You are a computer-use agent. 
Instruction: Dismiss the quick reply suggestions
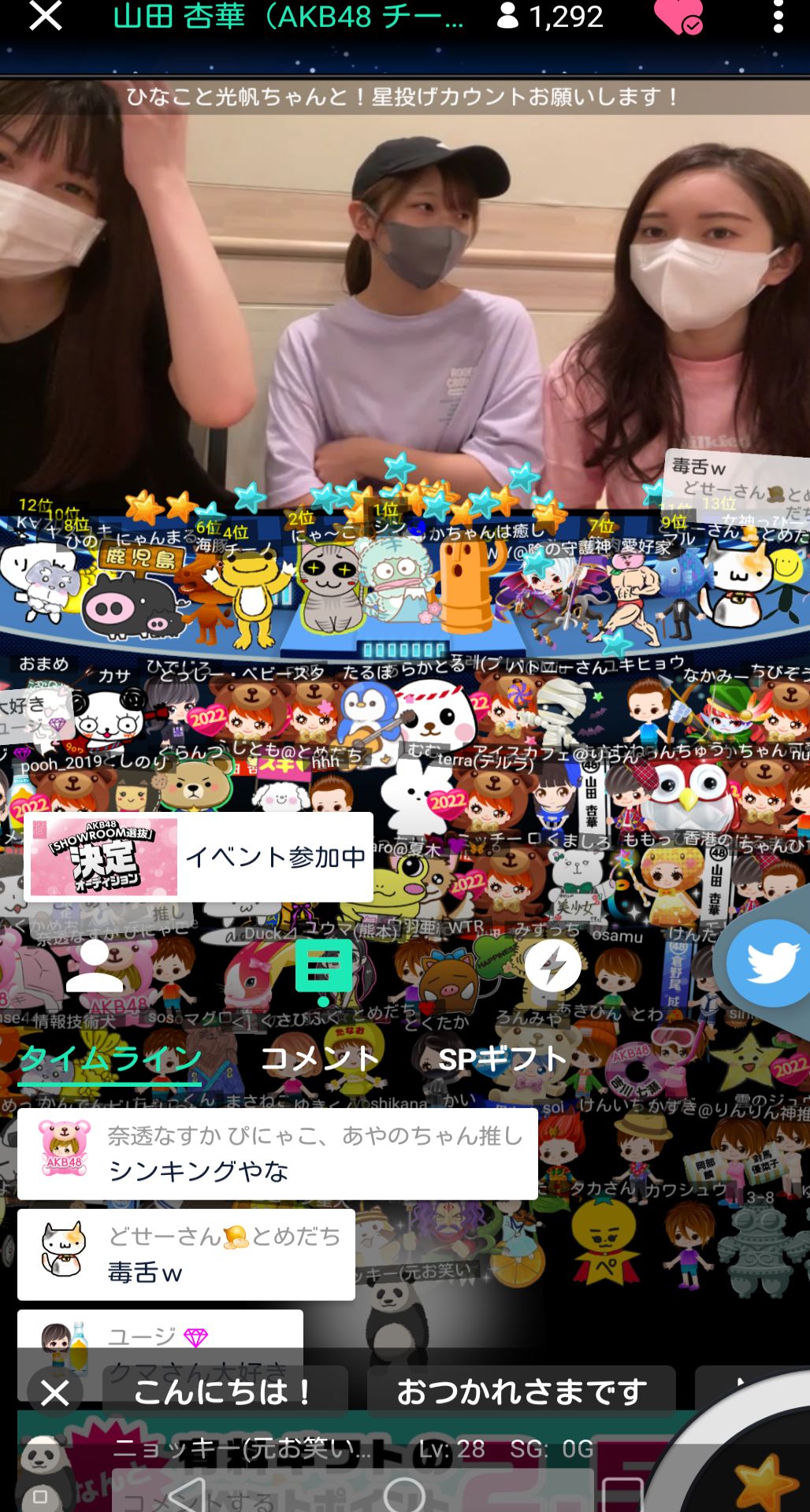(x=54, y=1393)
